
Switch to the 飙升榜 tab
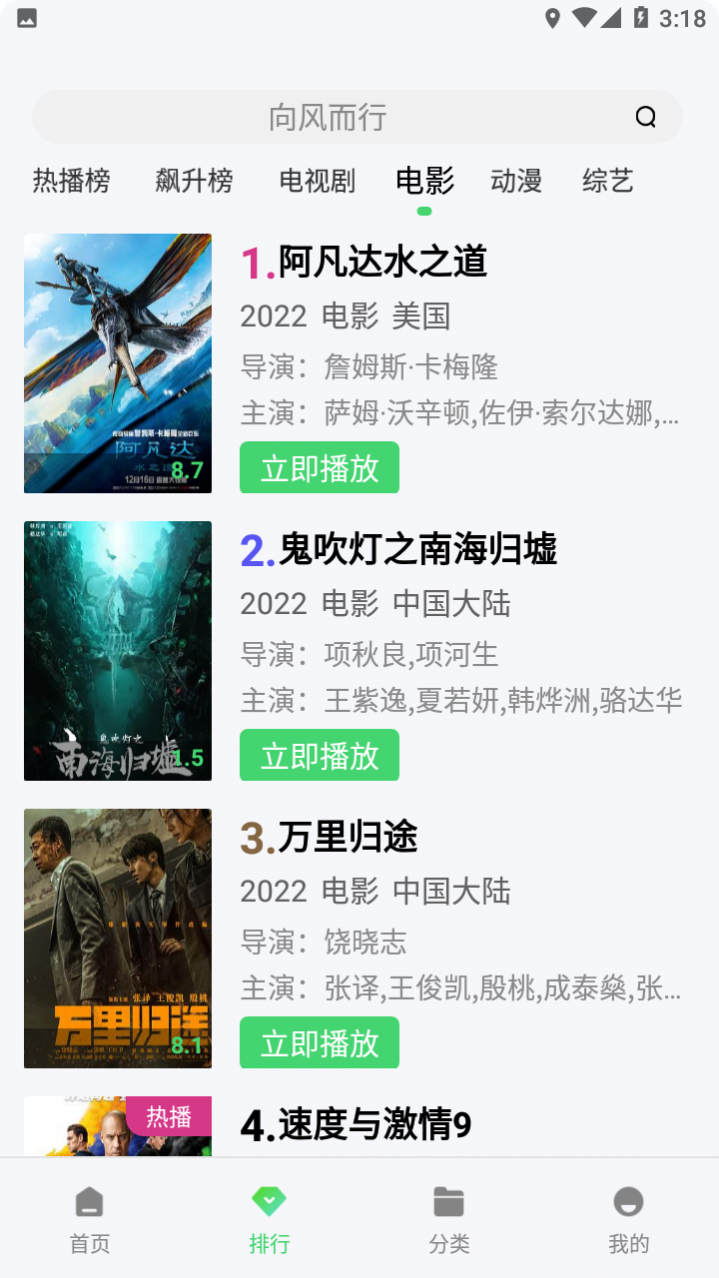pyautogui.click(x=194, y=181)
